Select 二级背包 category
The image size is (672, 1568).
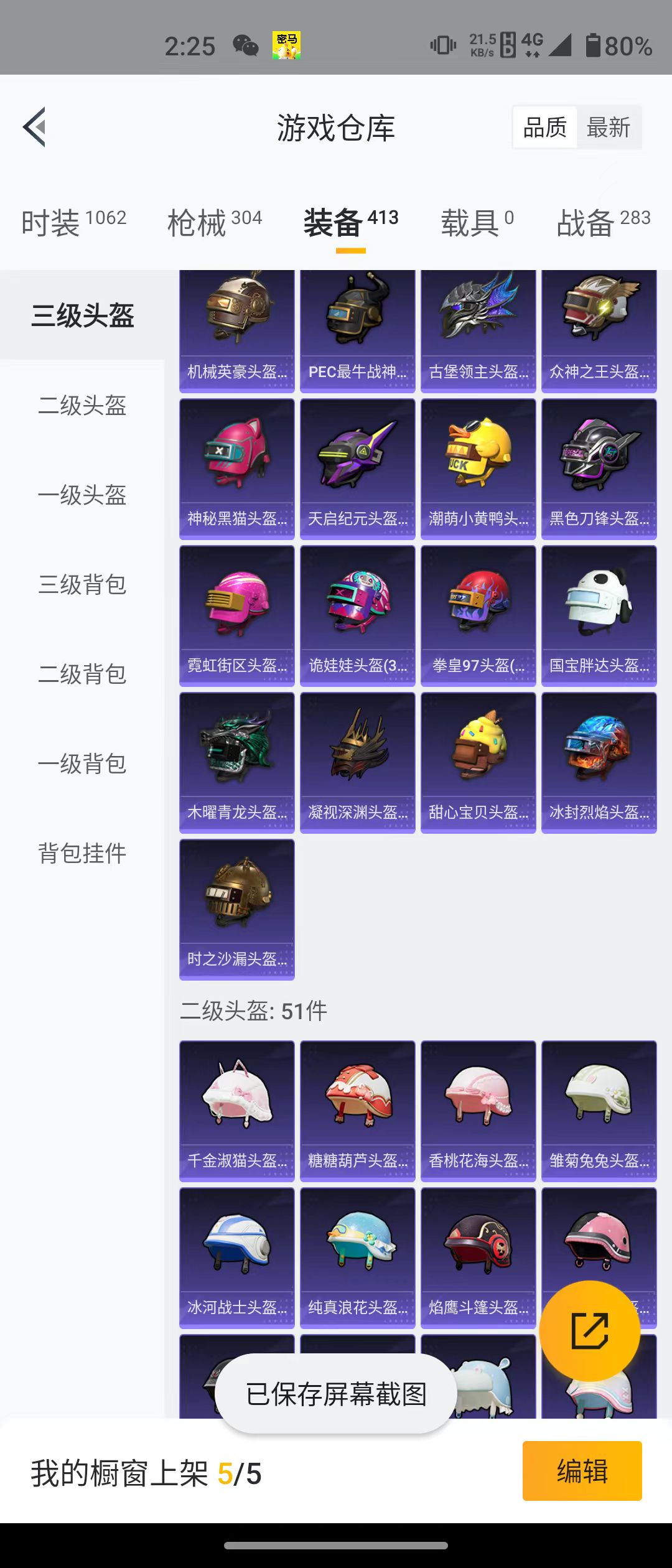pos(82,674)
